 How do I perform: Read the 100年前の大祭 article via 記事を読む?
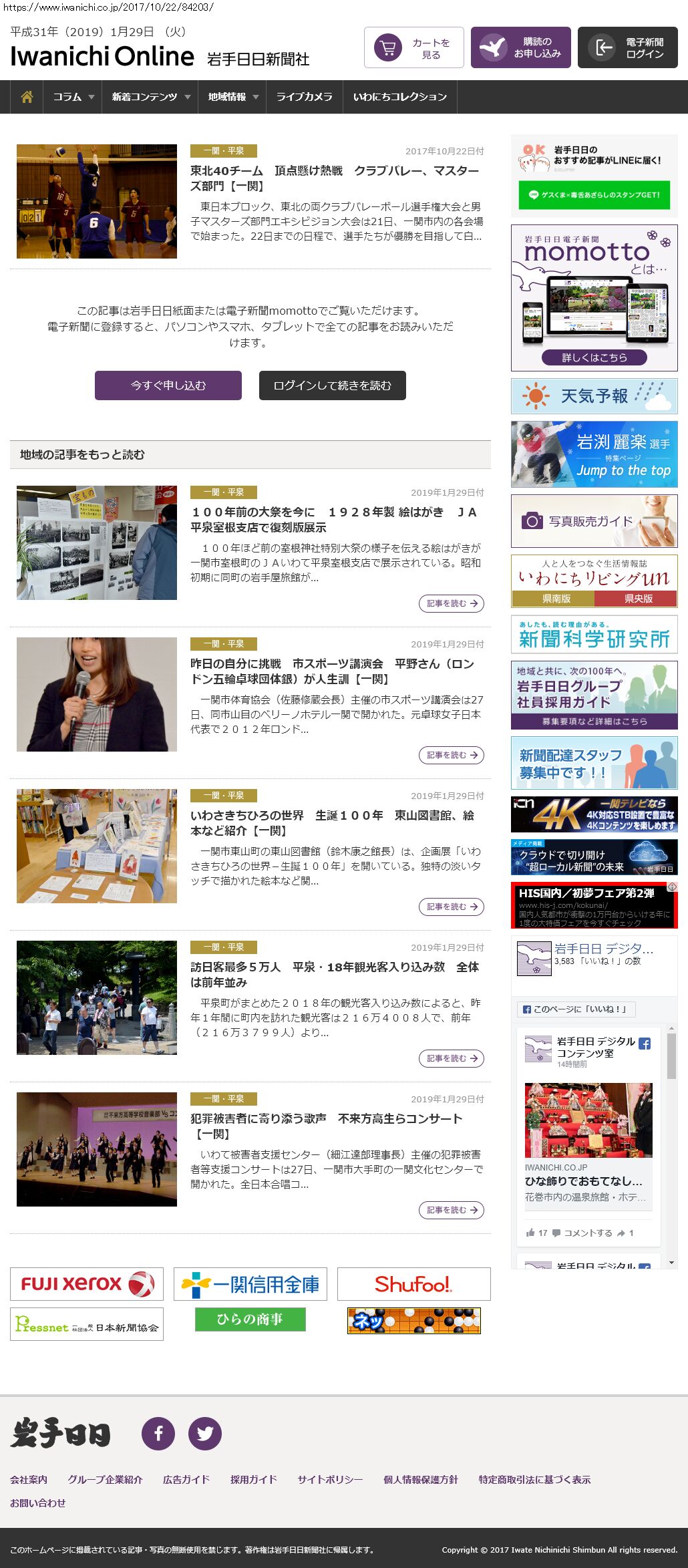452,603
